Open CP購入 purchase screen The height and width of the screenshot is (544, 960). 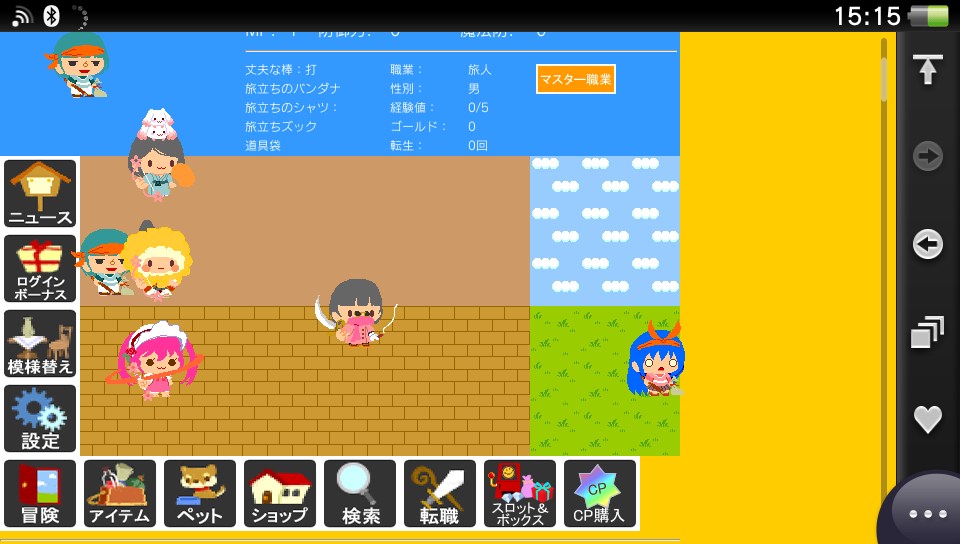coord(600,494)
